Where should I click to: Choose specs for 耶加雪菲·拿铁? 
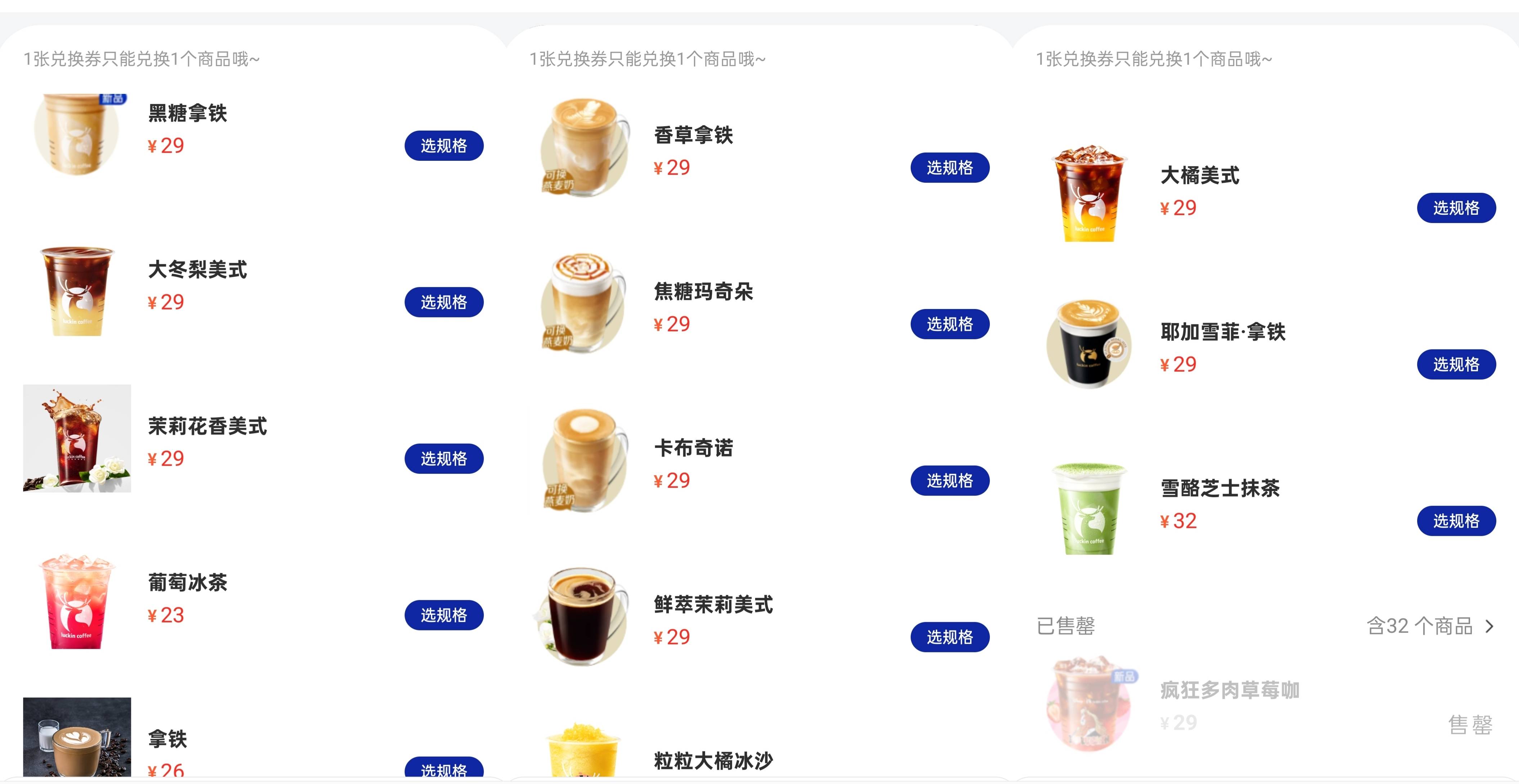(x=1456, y=364)
